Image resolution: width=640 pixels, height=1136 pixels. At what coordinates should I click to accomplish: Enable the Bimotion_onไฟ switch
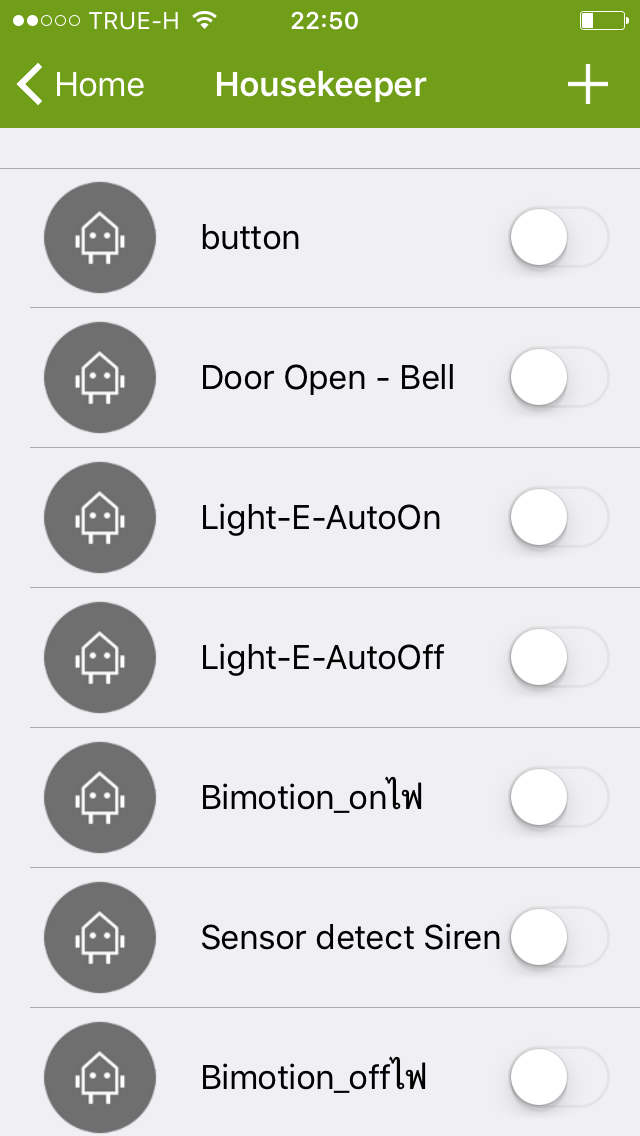[x=559, y=798]
